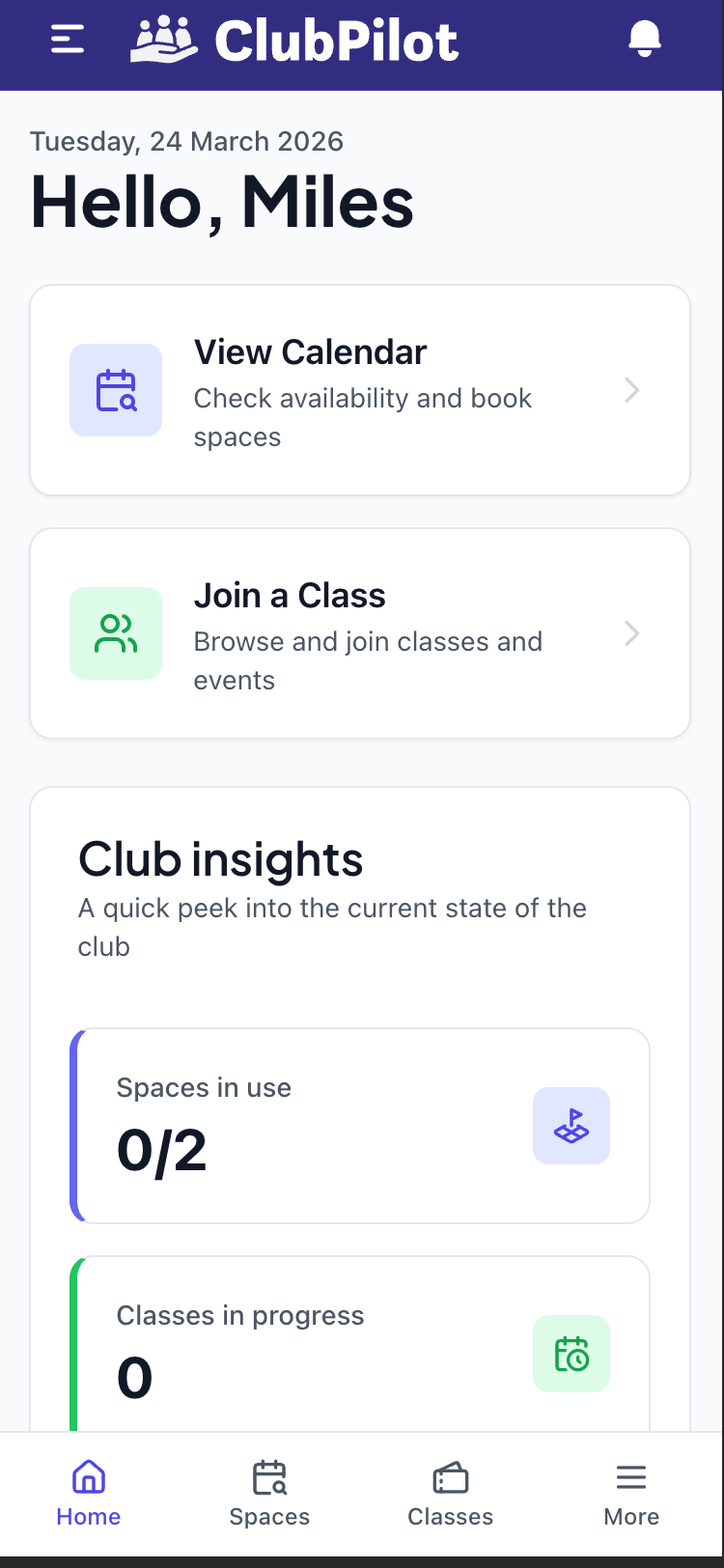Open the View Calendar card
Image resolution: width=724 pixels, height=1568 pixels.
tap(359, 389)
